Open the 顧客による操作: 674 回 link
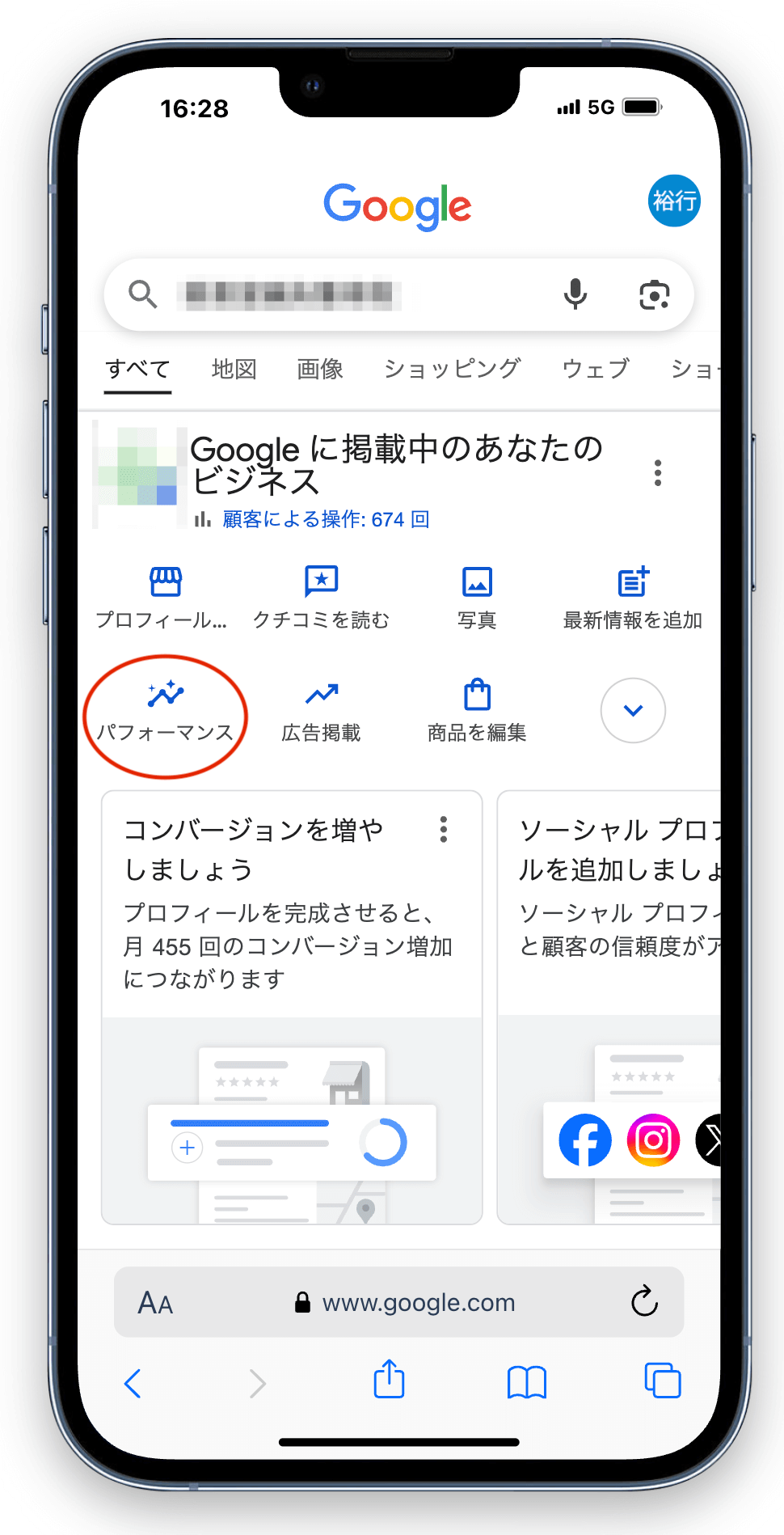The image size is (784, 1535). pyautogui.click(x=325, y=519)
